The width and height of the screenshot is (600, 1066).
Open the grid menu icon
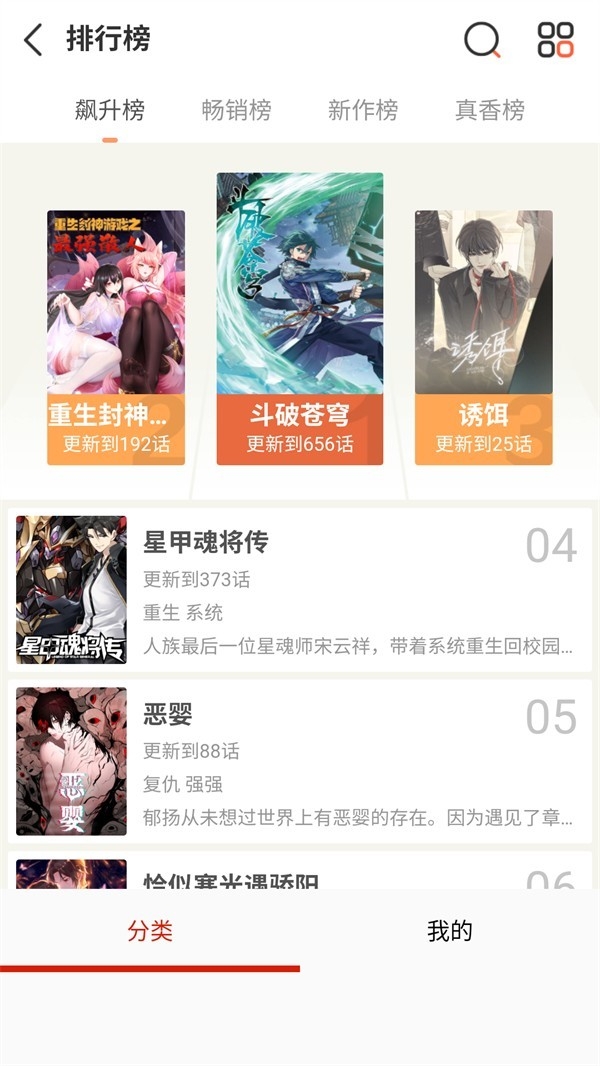tap(555, 40)
